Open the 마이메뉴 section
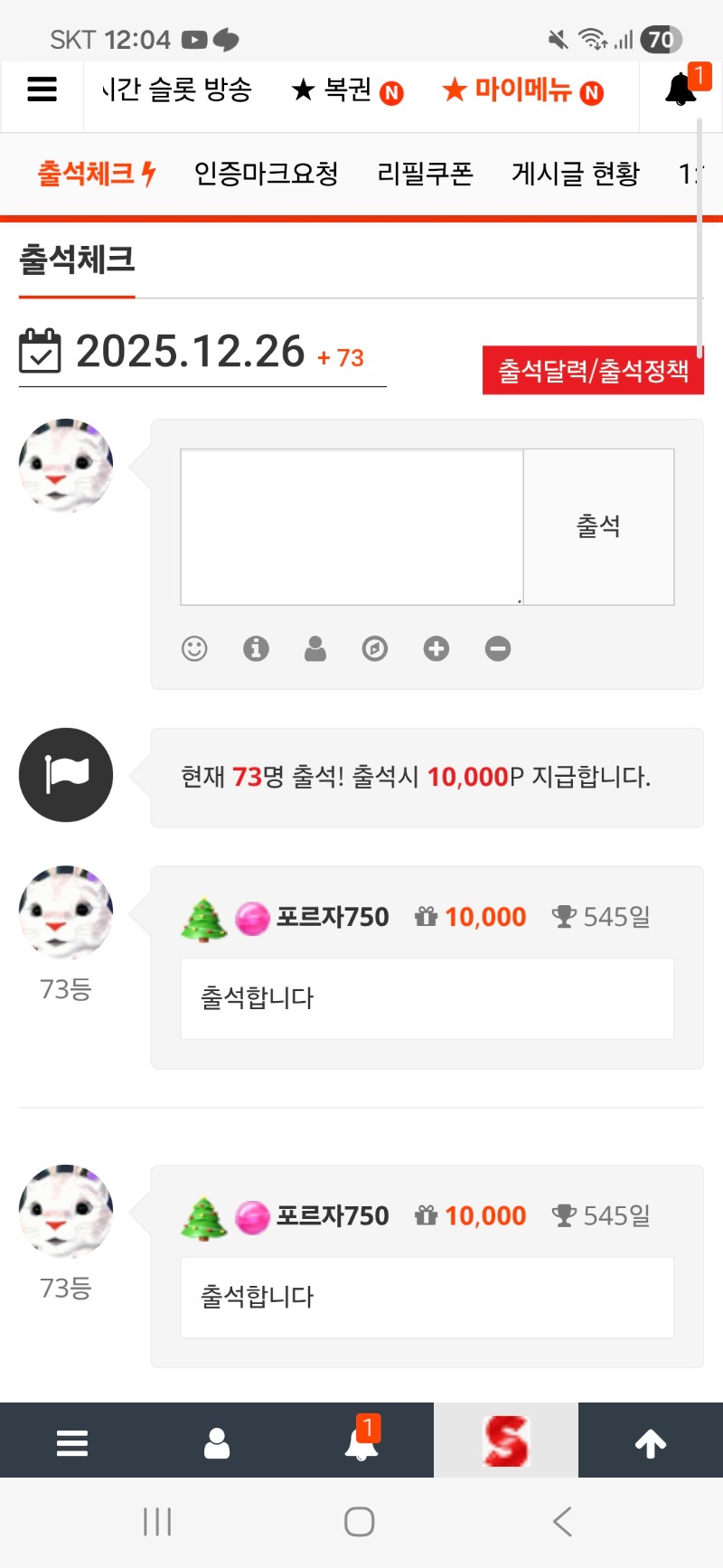 coord(522,90)
